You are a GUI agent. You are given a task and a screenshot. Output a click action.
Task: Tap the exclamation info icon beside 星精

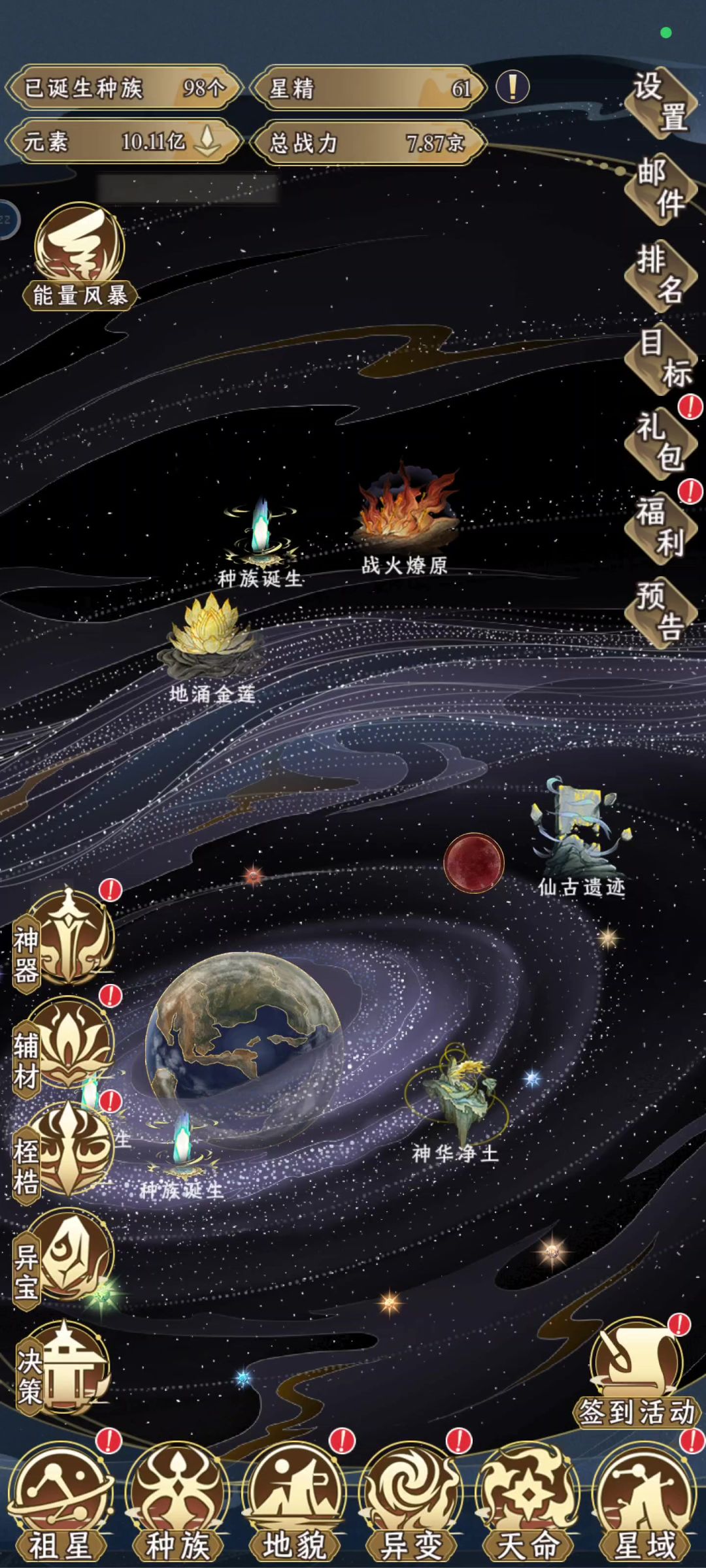coord(513,87)
